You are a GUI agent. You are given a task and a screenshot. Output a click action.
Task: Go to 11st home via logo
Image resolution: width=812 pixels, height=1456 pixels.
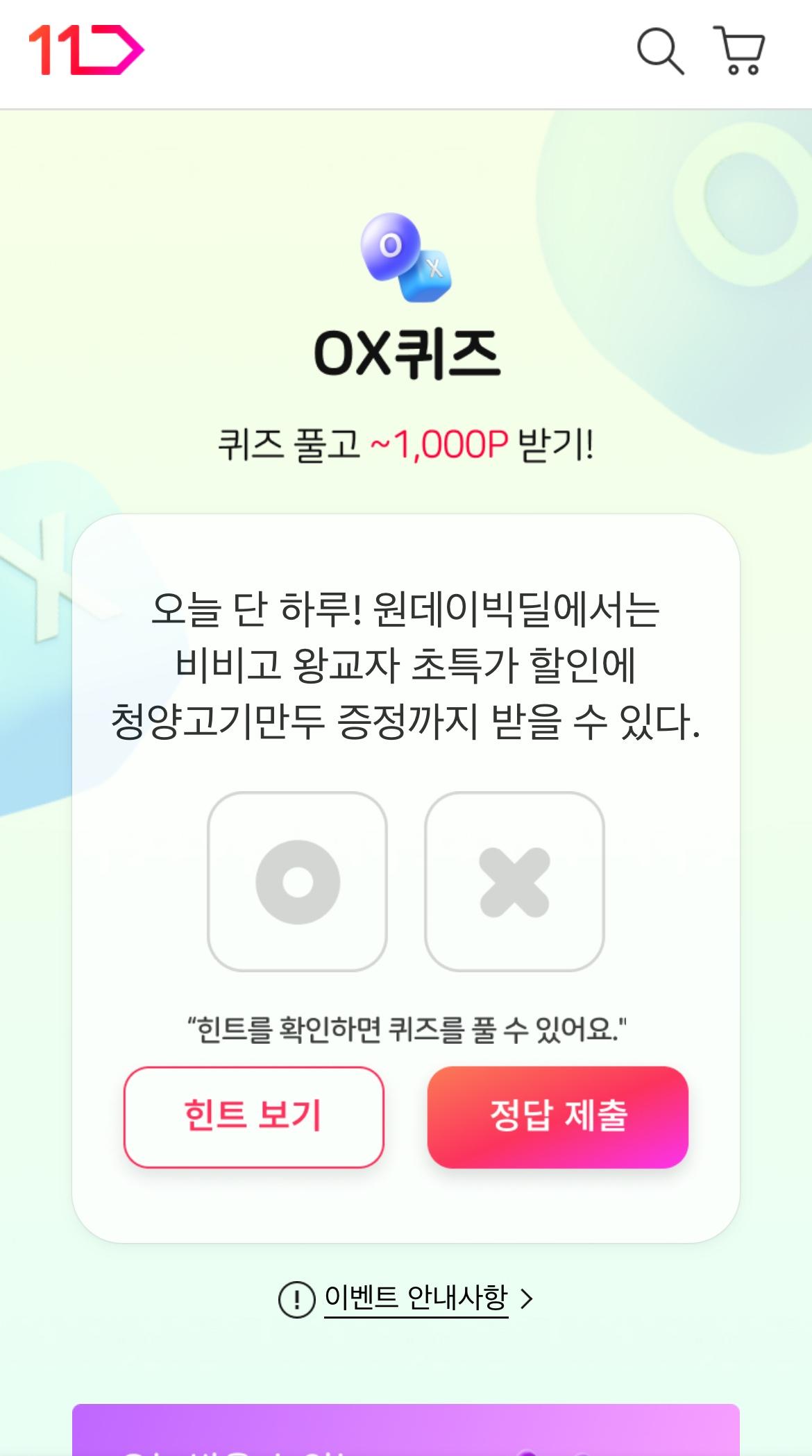pyautogui.click(x=86, y=50)
